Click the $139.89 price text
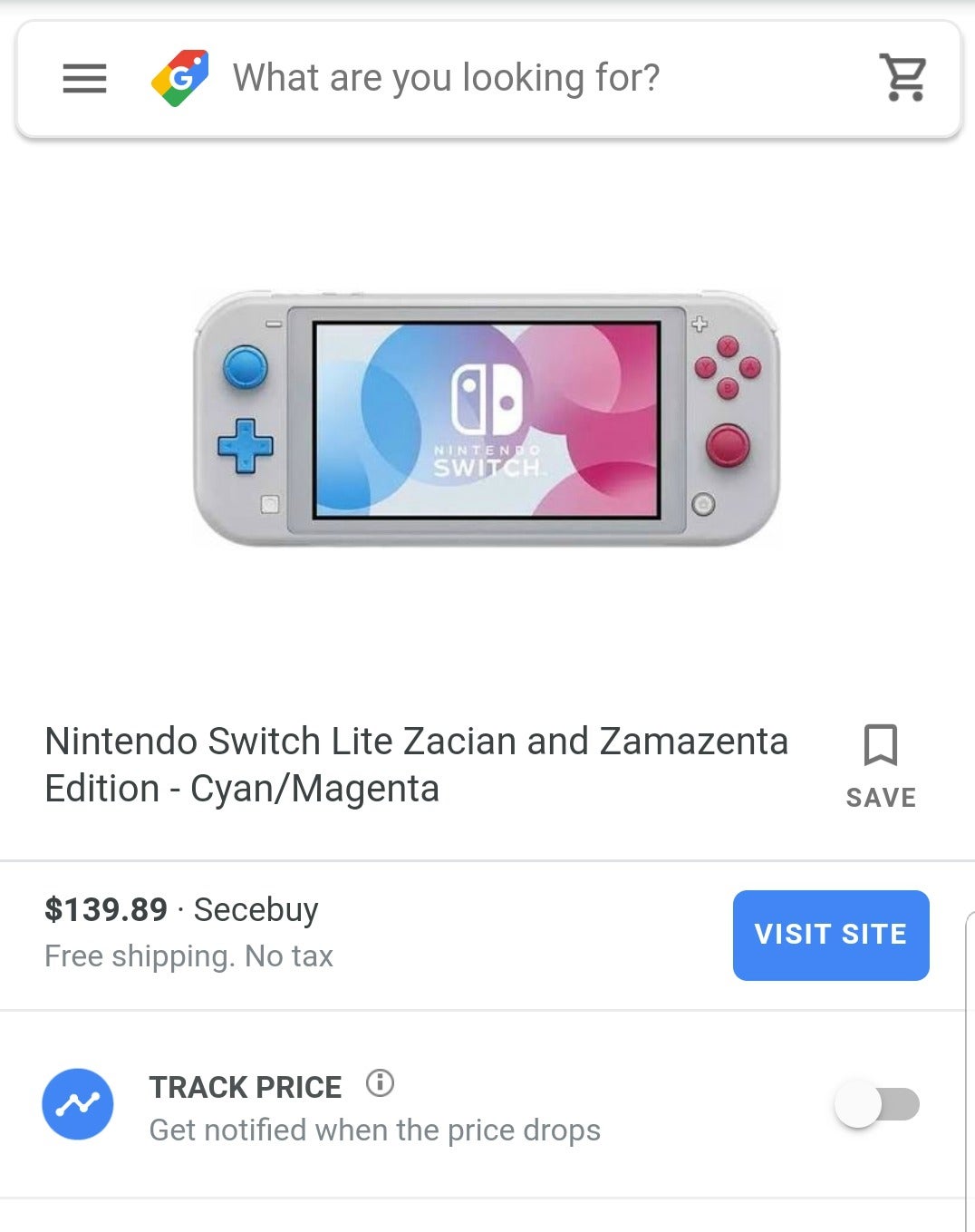The image size is (975, 1232). pos(103,910)
